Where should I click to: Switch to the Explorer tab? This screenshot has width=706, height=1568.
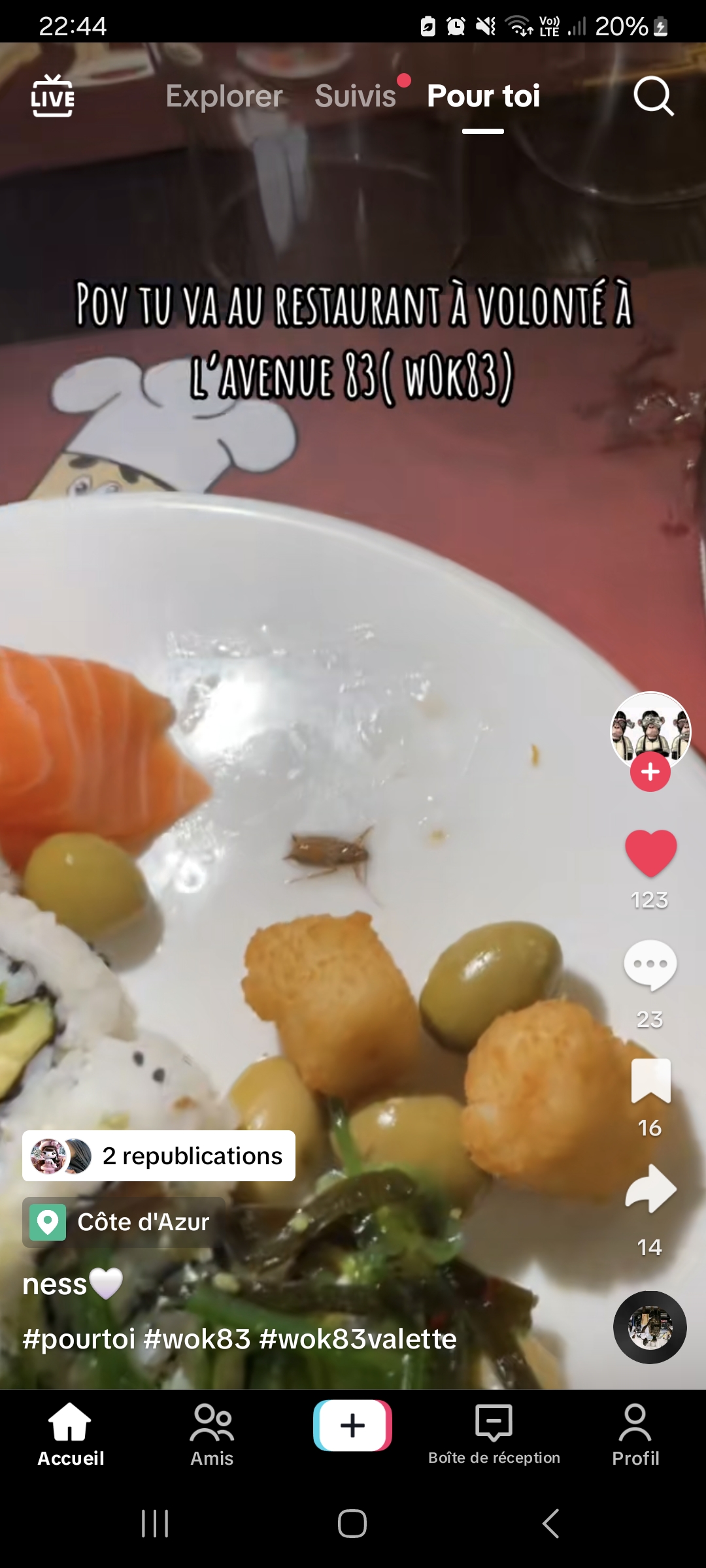pos(224,96)
